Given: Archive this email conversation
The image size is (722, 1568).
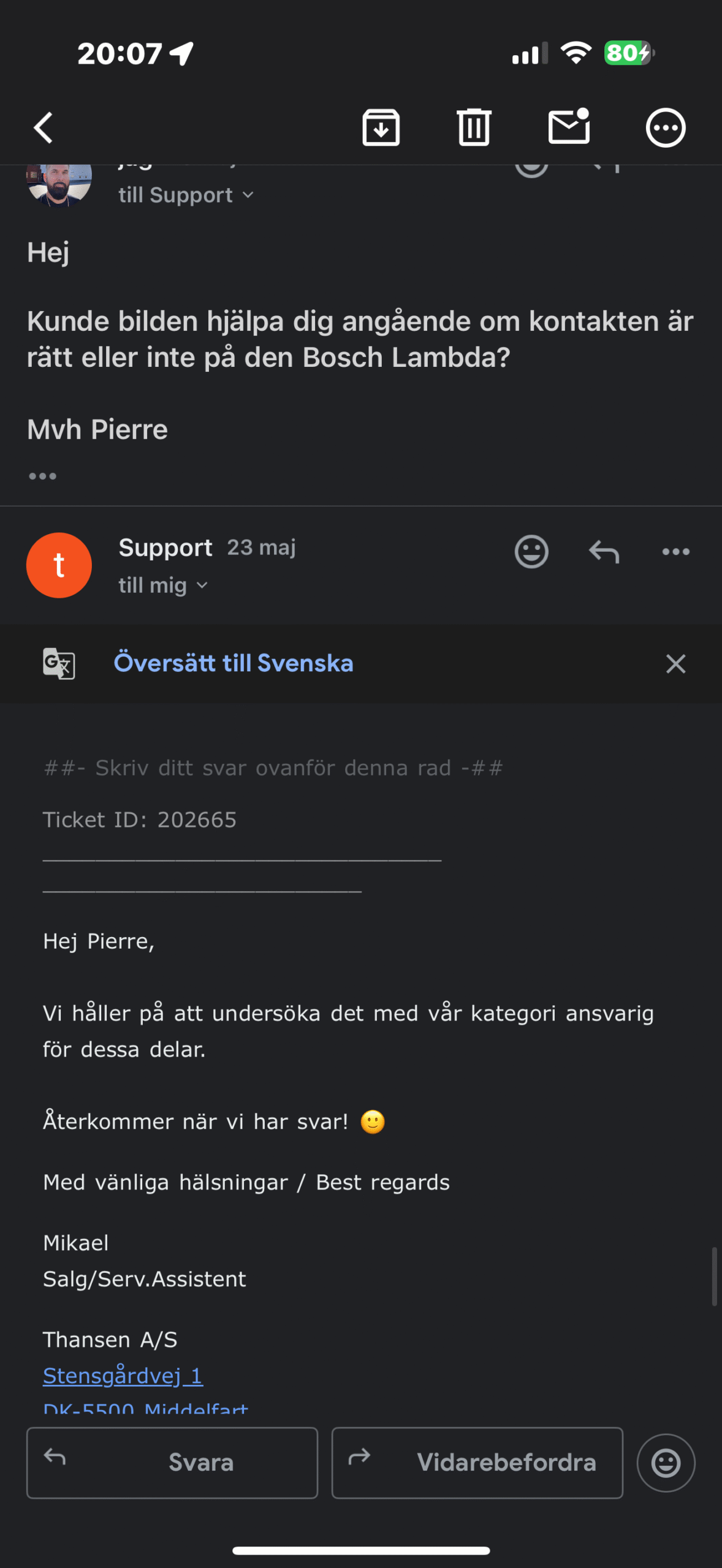Looking at the screenshot, I should coord(381,127).
